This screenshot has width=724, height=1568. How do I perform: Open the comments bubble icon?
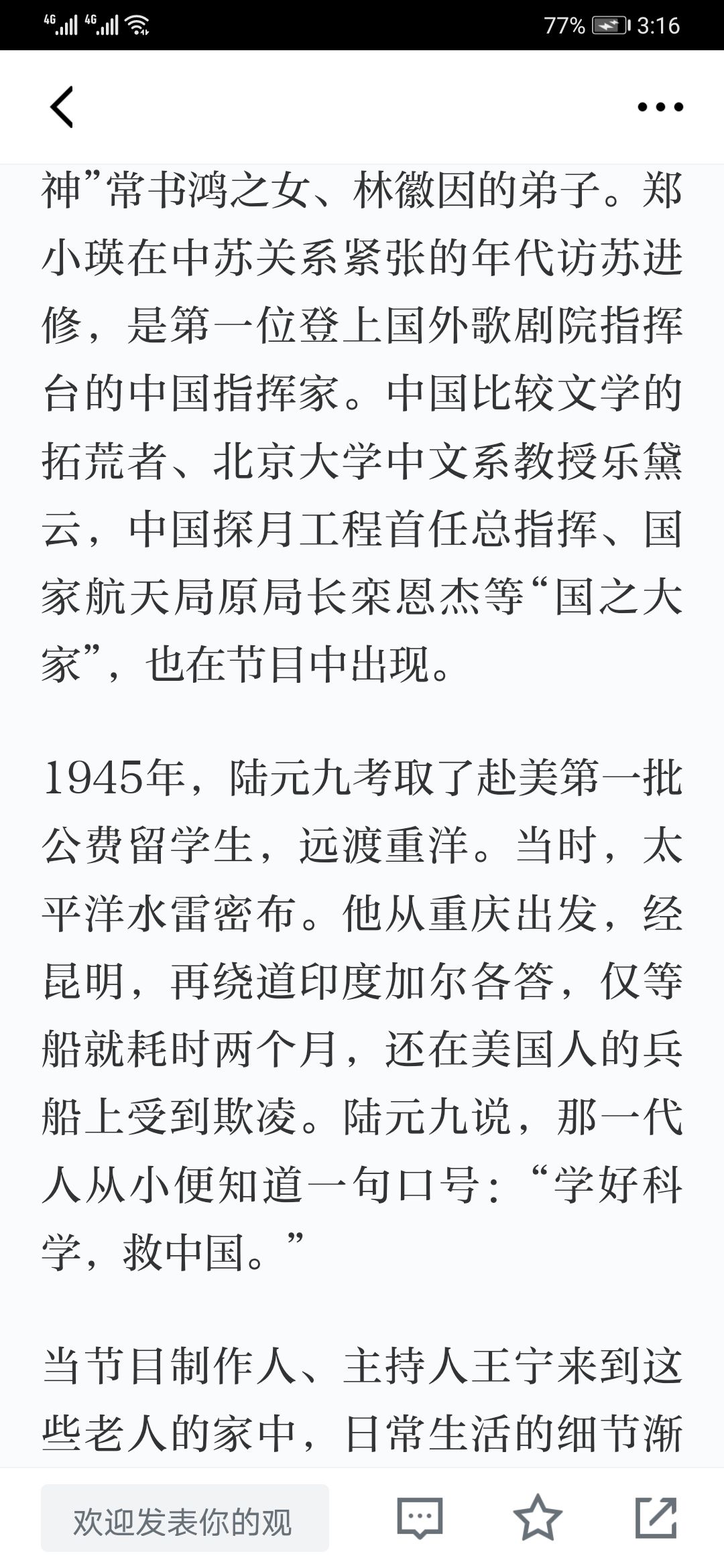tap(420, 1518)
